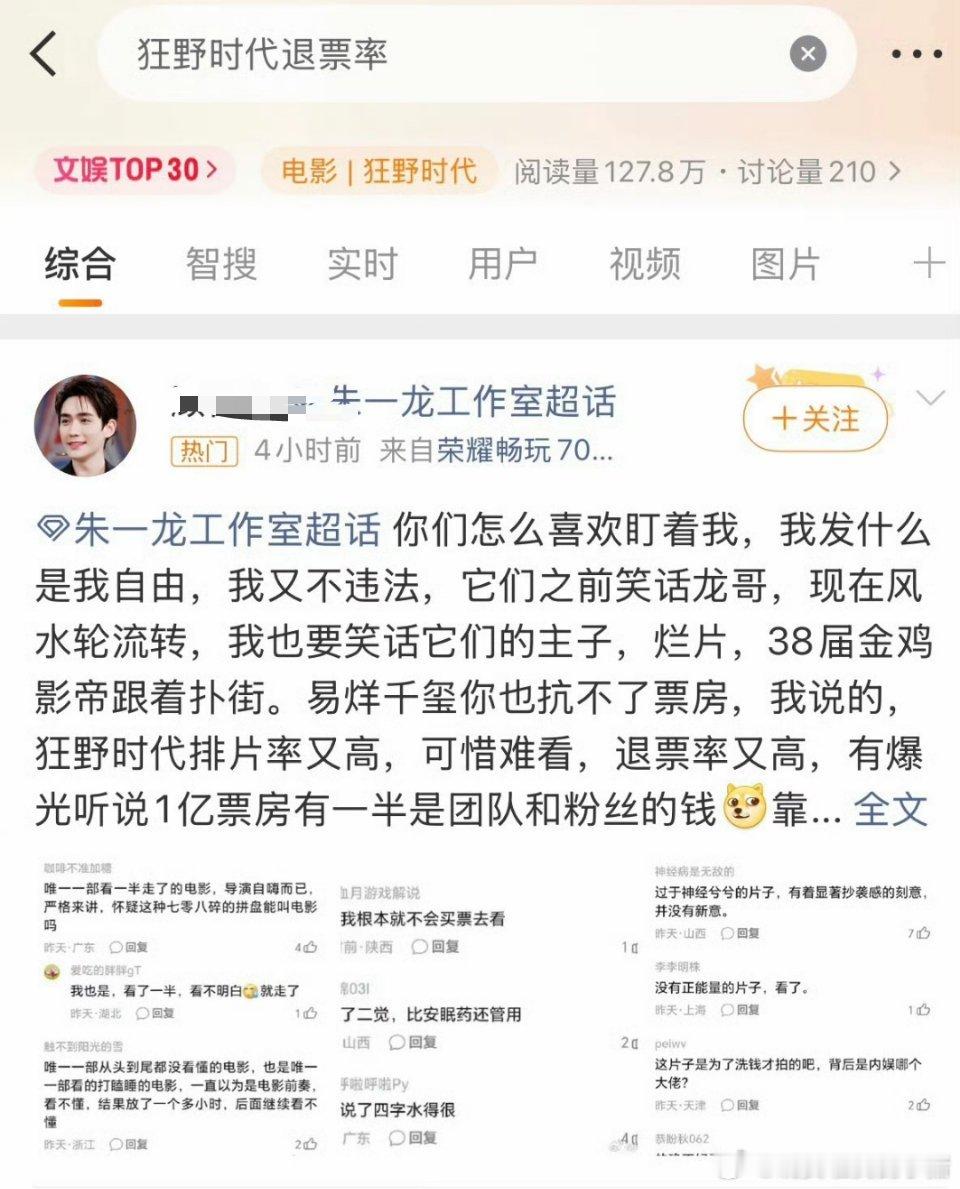960x1189 pixels.
Task: Clear the search text with the X icon
Action: (x=808, y=54)
